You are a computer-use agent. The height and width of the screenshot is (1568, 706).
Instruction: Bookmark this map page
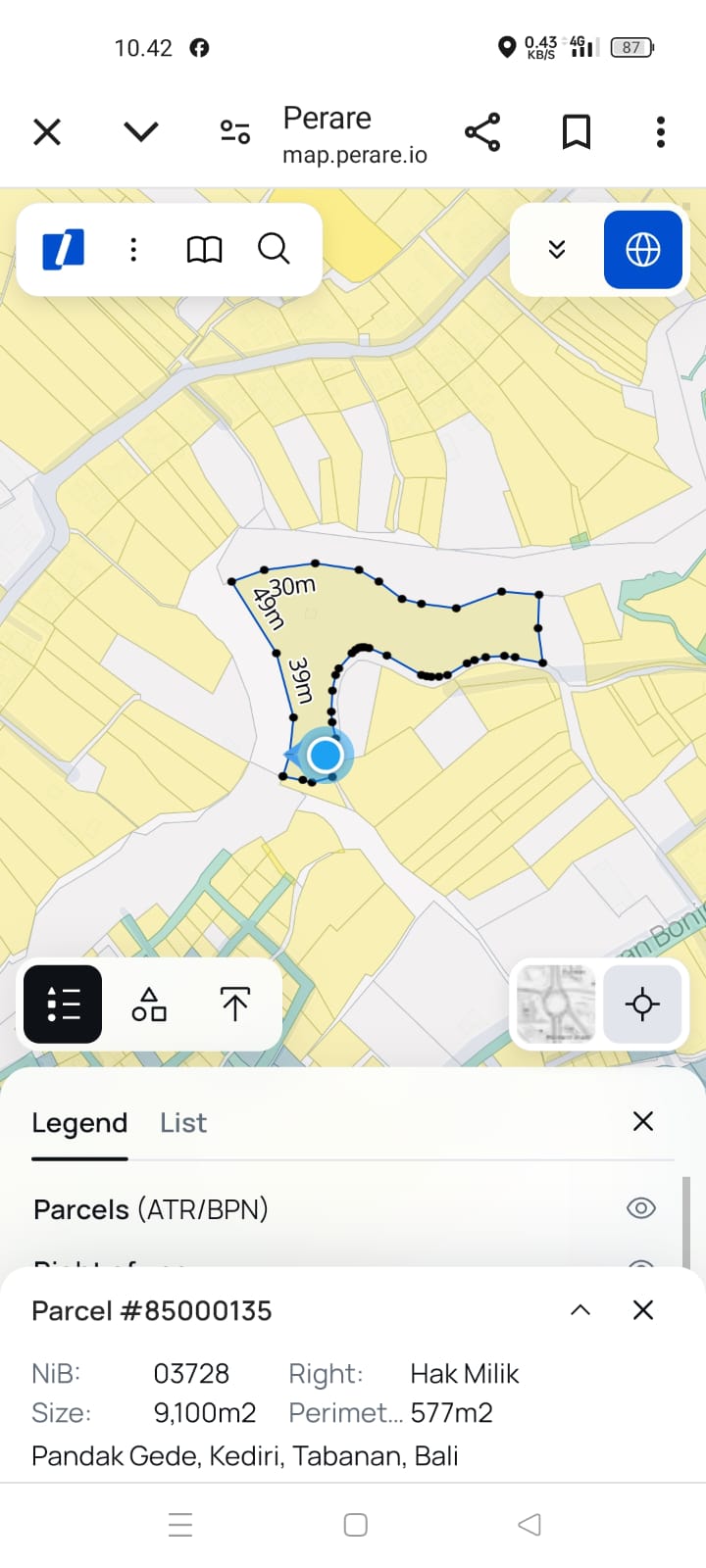[x=576, y=132]
